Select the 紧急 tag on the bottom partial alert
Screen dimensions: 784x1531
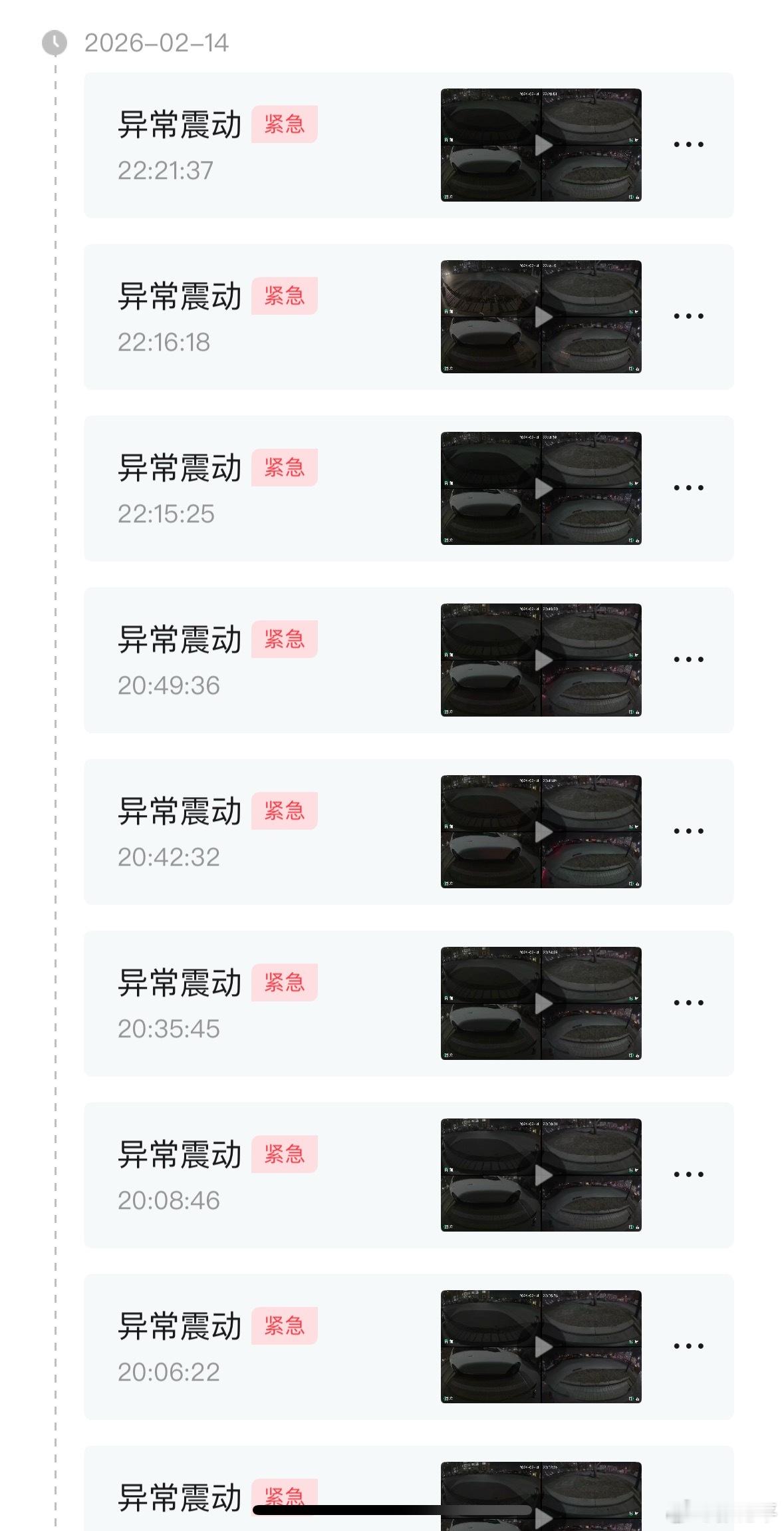[285, 1496]
